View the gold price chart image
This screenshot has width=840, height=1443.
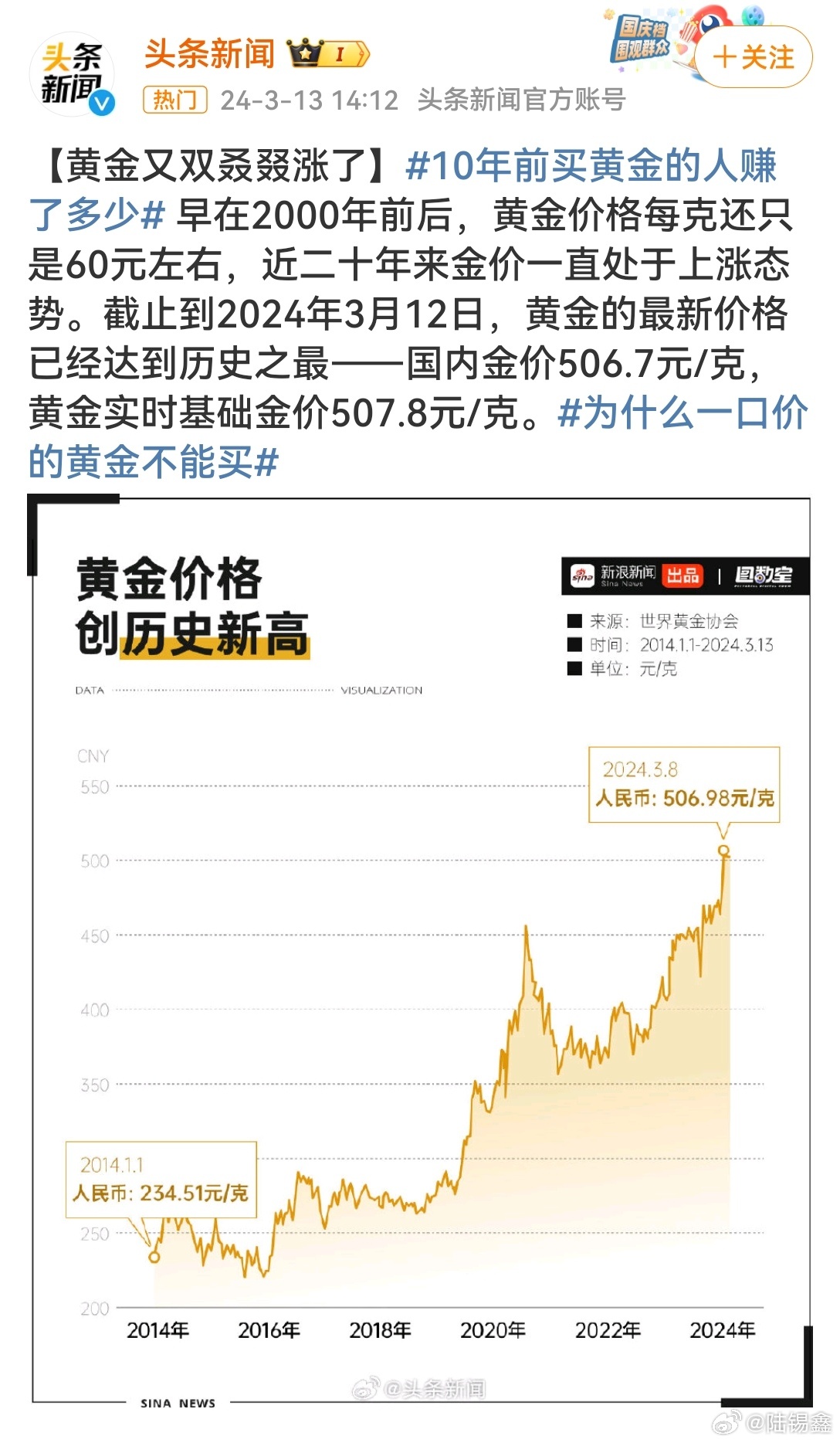point(420,951)
